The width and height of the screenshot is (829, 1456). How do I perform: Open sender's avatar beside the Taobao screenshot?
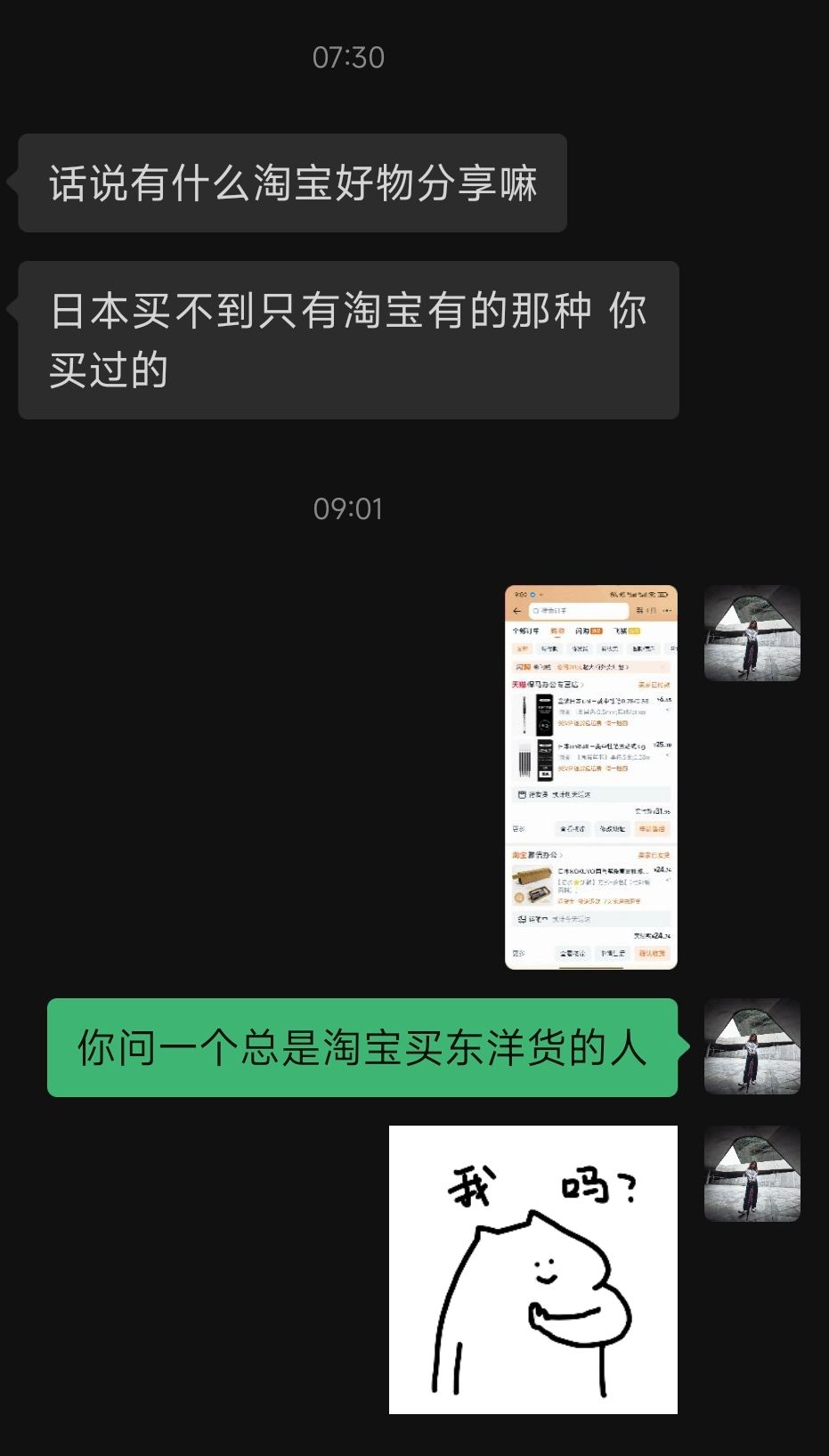752,633
